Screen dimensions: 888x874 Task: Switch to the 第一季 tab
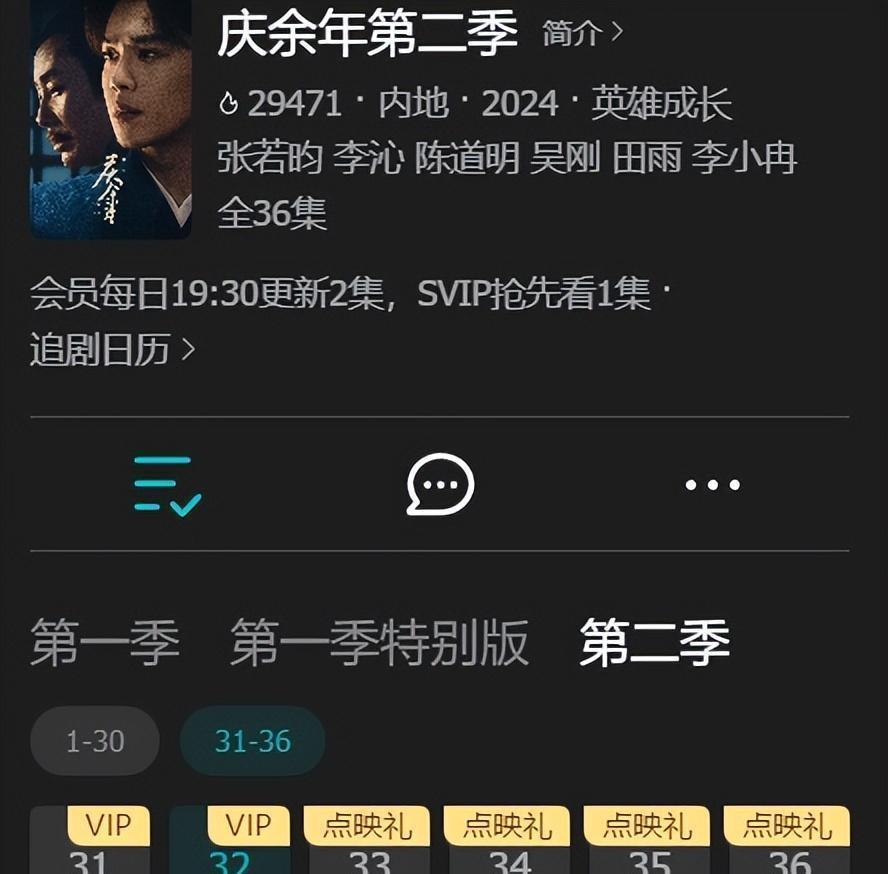tap(105, 642)
